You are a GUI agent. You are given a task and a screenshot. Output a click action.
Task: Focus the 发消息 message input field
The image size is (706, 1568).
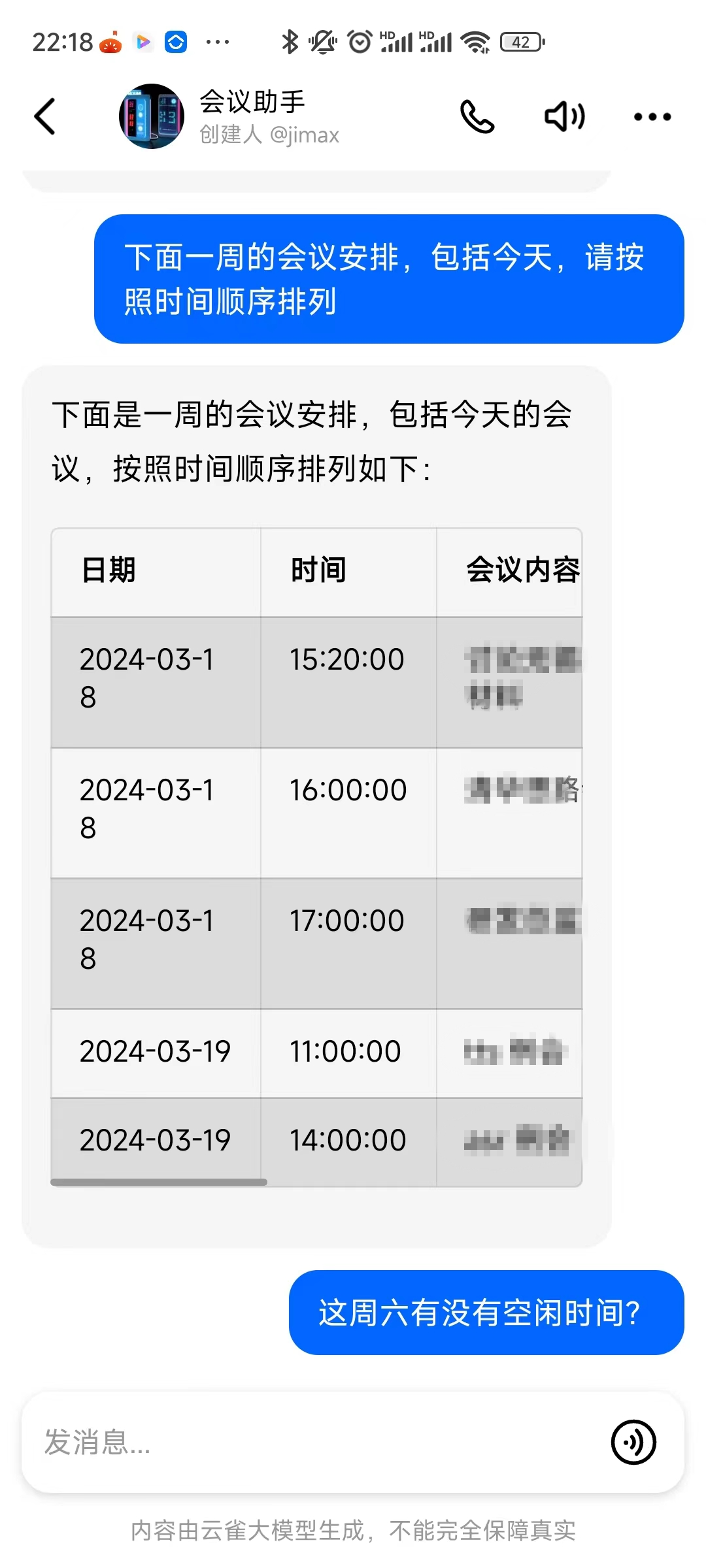click(314, 1442)
